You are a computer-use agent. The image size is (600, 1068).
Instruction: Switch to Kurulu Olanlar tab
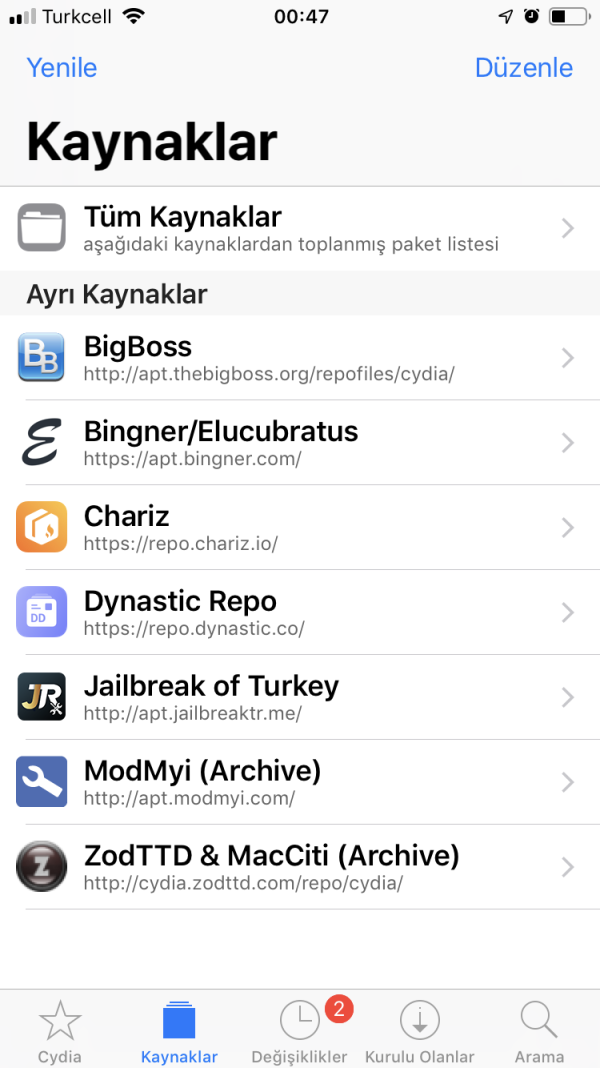pos(420,1032)
